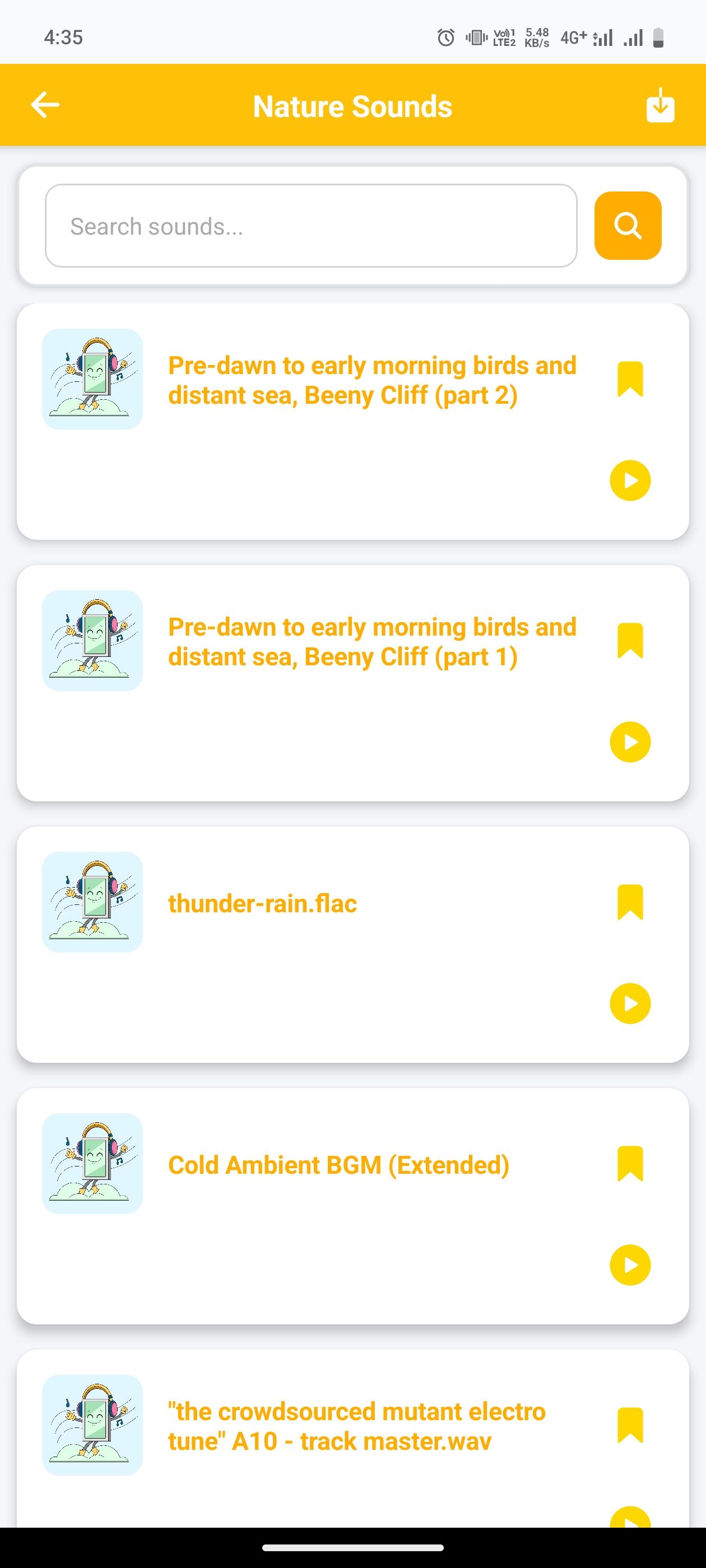This screenshot has width=706, height=1568.
Task: Tap the orange search button
Action: tap(628, 226)
